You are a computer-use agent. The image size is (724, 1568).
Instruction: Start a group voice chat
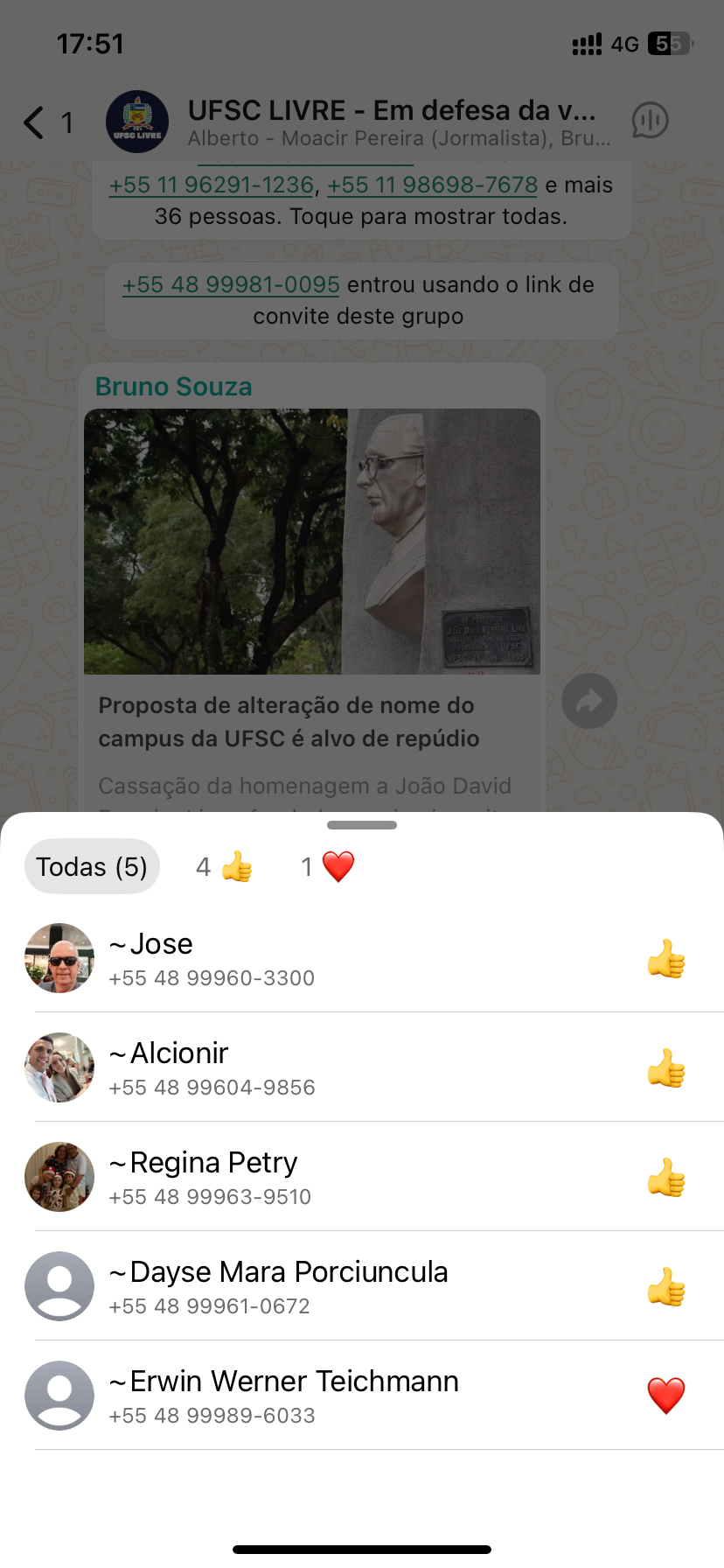(650, 121)
